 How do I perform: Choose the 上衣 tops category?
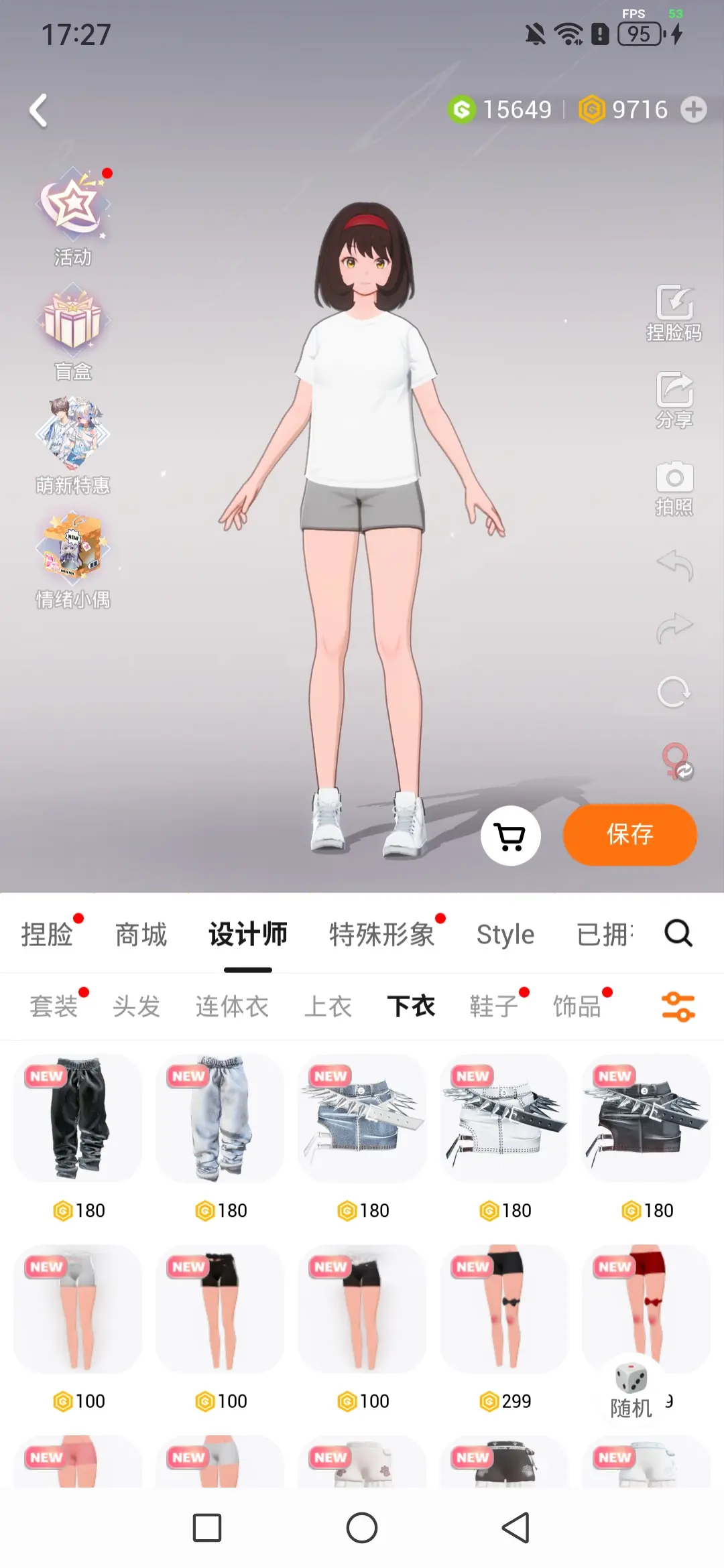[x=328, y=1006]
